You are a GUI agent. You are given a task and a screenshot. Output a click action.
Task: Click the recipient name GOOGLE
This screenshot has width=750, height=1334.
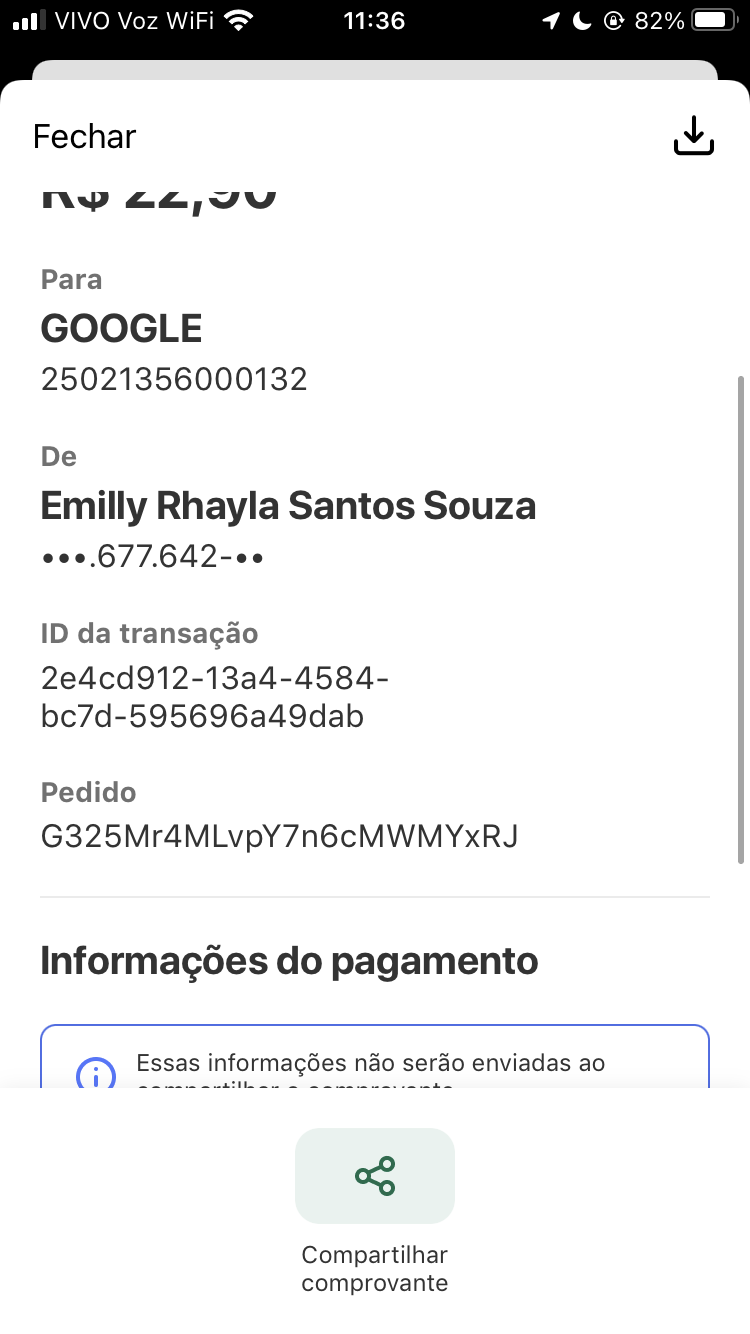coord(121,328)
